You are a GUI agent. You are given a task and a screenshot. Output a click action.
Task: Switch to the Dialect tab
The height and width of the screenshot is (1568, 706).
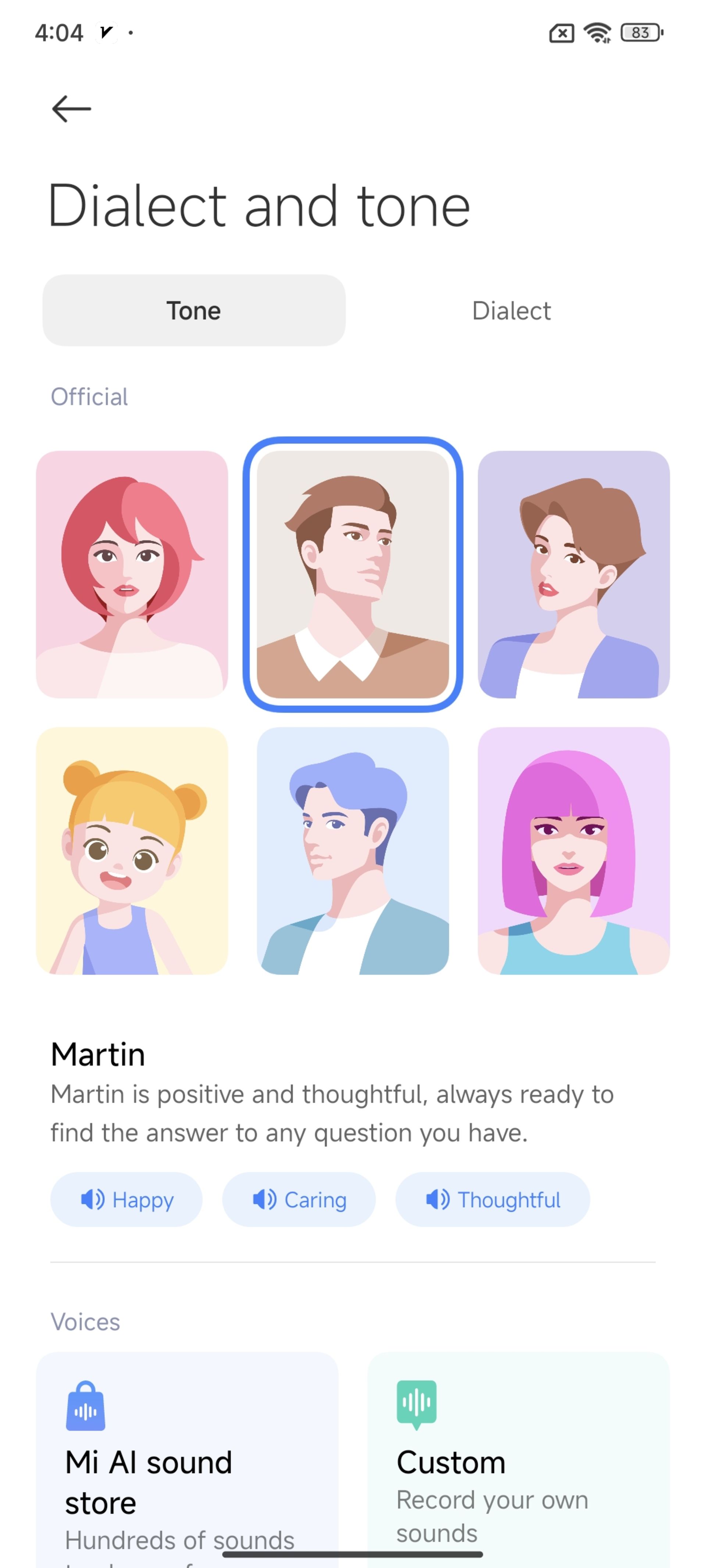[510, 311]
